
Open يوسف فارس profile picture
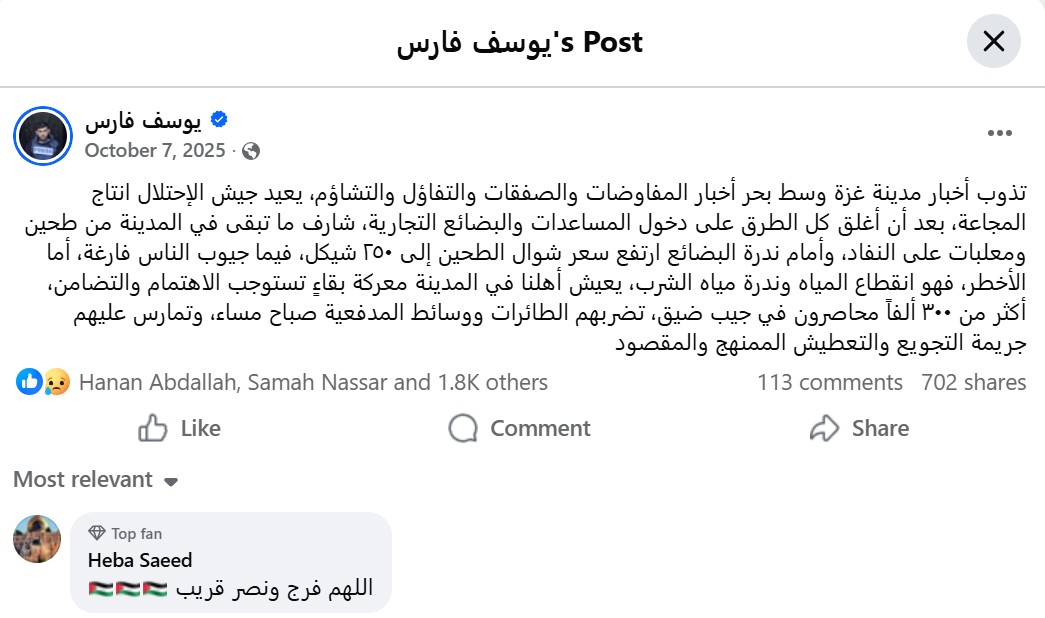[43, 135]
